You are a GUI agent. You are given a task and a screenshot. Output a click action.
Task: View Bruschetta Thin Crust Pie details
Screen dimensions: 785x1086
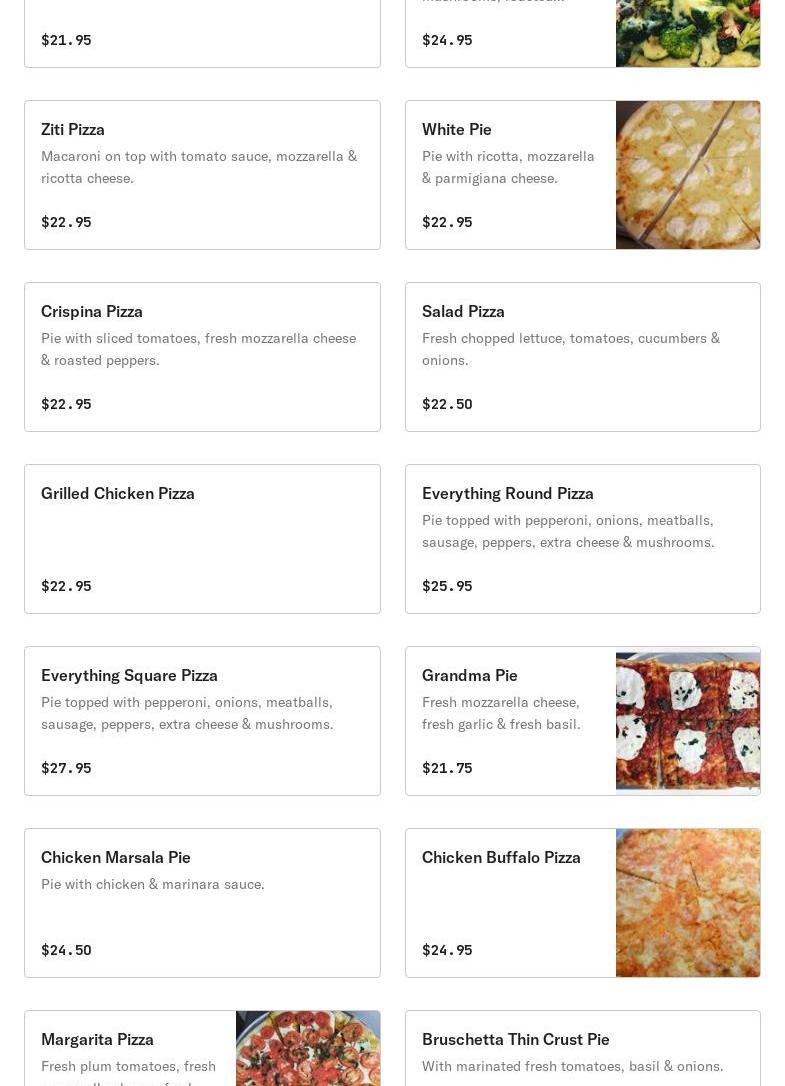pos(582,1050)
